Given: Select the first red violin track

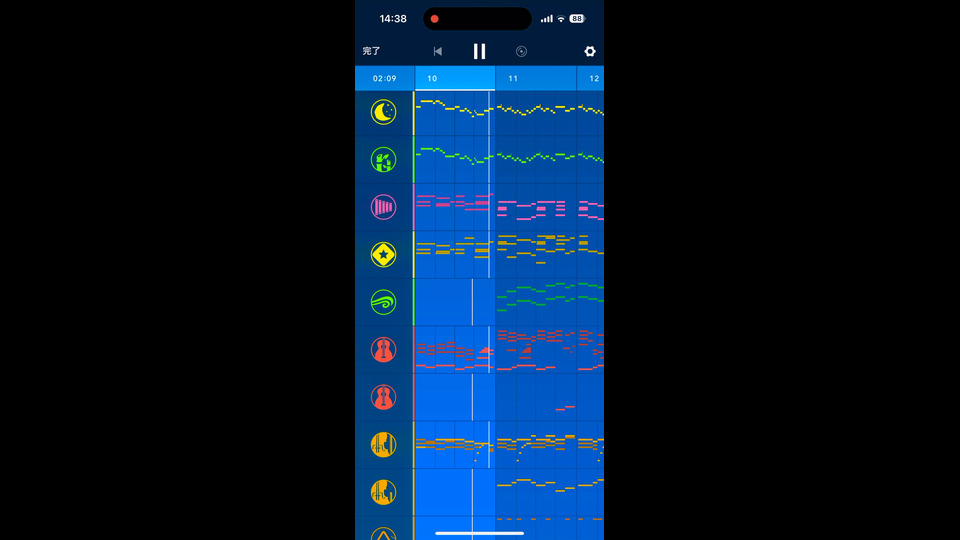Looking at the screenshot, I should pos(384,350).
